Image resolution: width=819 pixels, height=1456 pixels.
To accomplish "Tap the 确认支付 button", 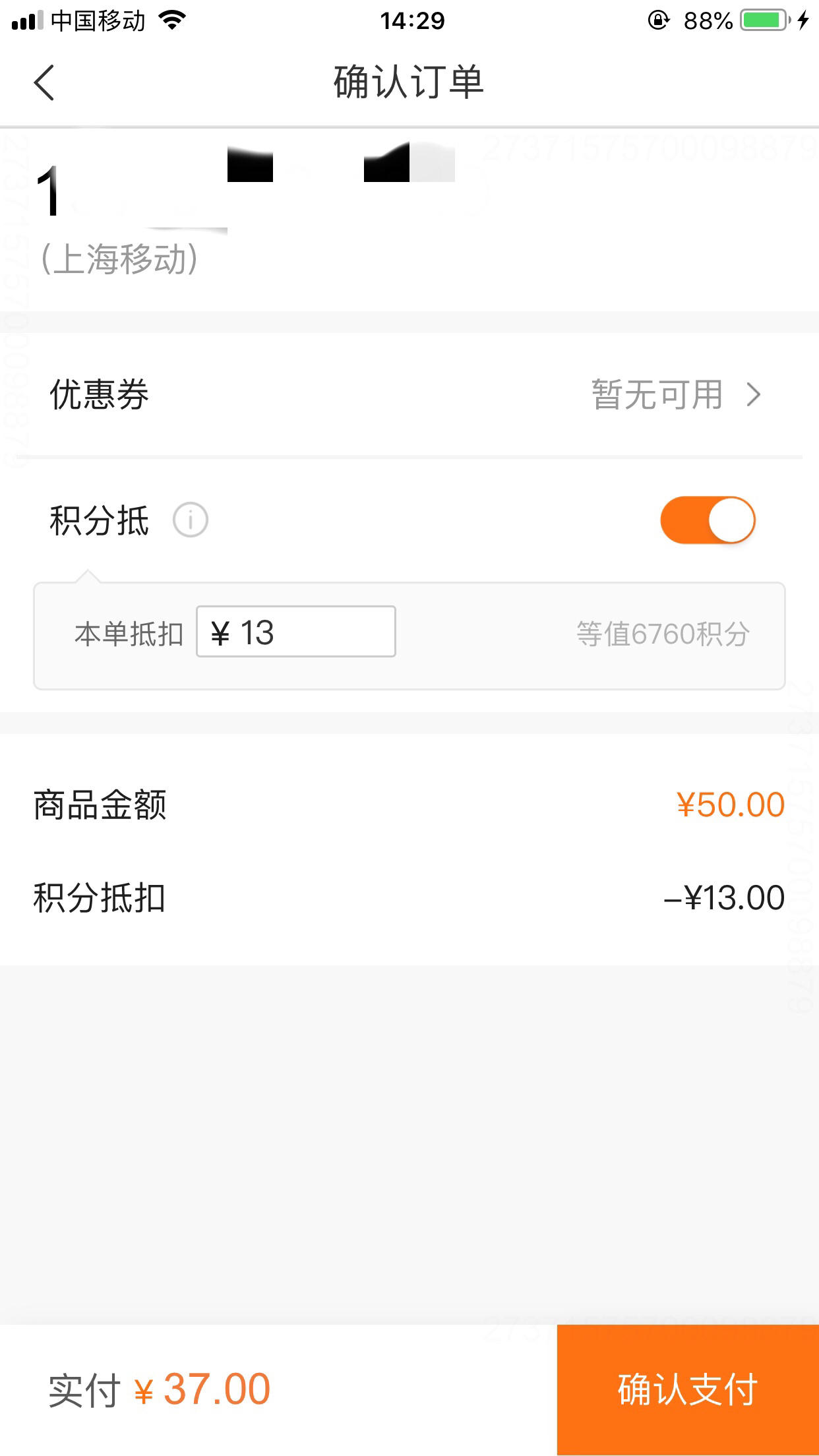I will (688, 1390).
